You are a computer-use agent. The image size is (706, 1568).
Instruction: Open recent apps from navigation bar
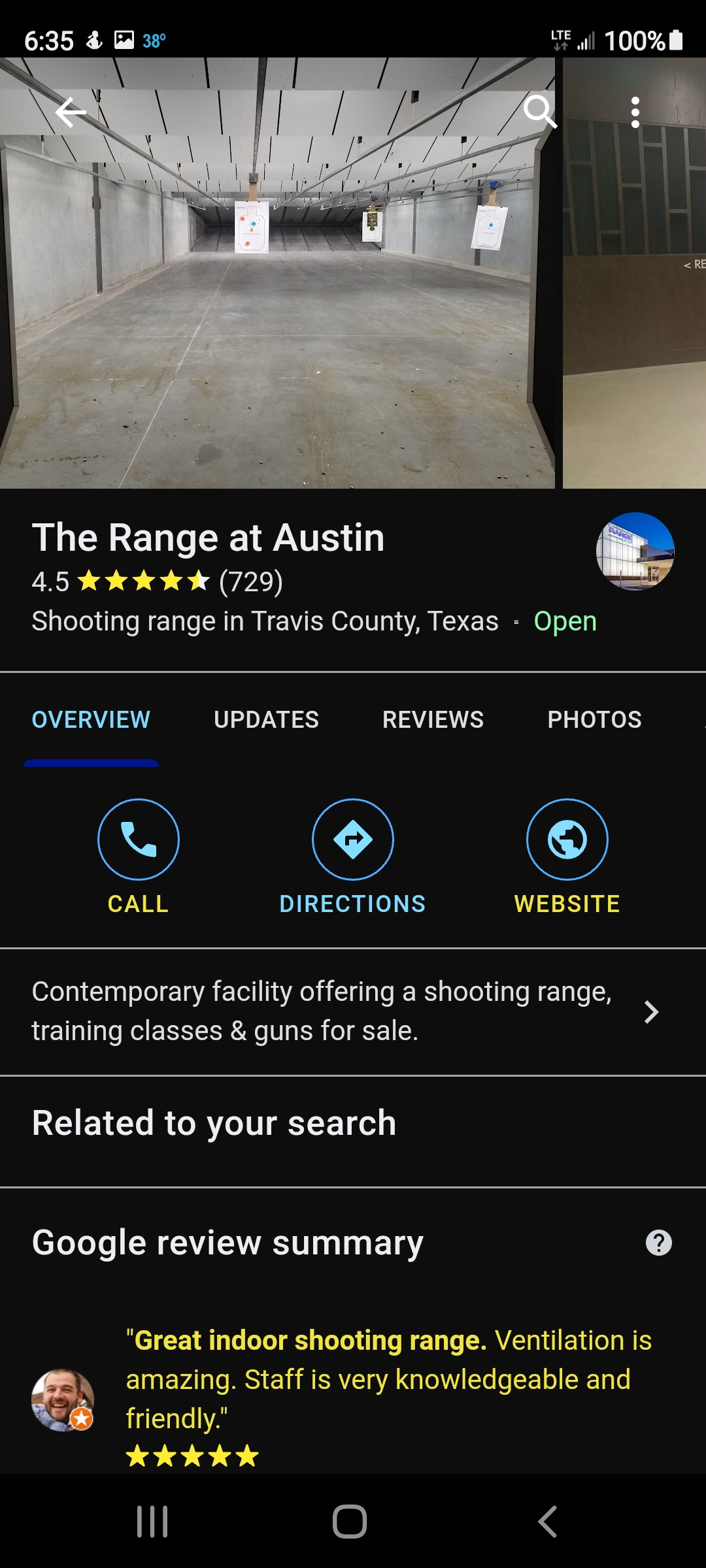[152, 1521]
